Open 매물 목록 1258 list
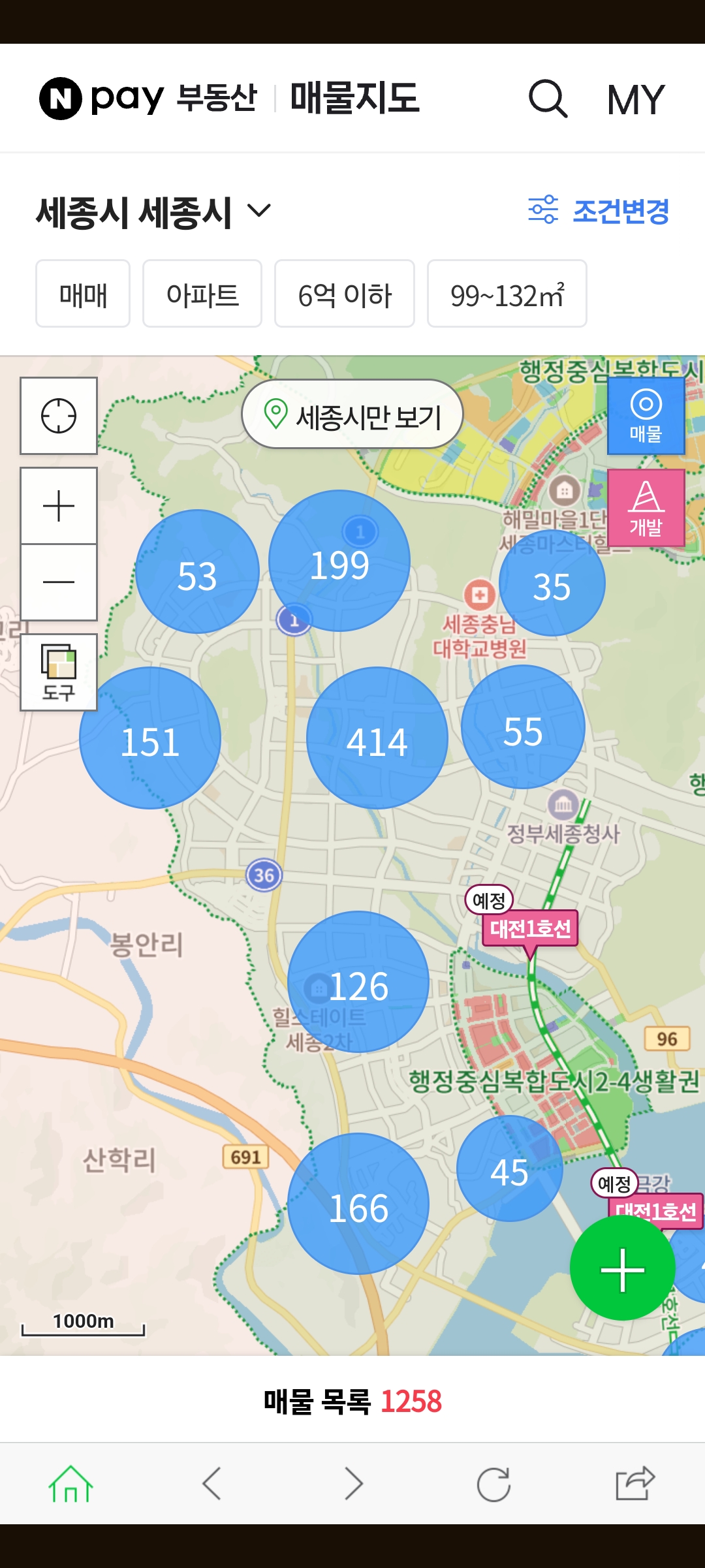The height and width of the screenshot is (1568, 705). tap(352, 1402)
